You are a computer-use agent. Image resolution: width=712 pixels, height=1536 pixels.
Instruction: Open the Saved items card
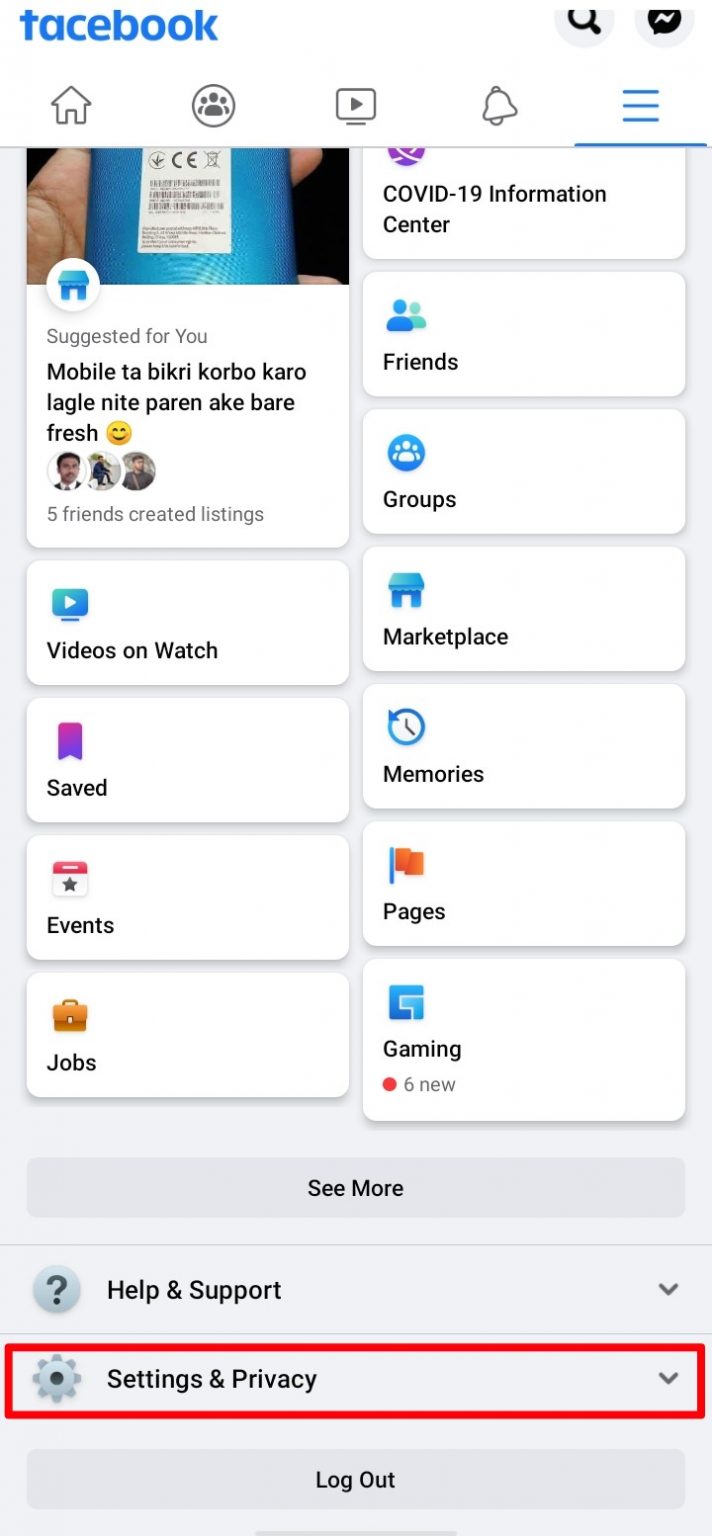point(188,760)
